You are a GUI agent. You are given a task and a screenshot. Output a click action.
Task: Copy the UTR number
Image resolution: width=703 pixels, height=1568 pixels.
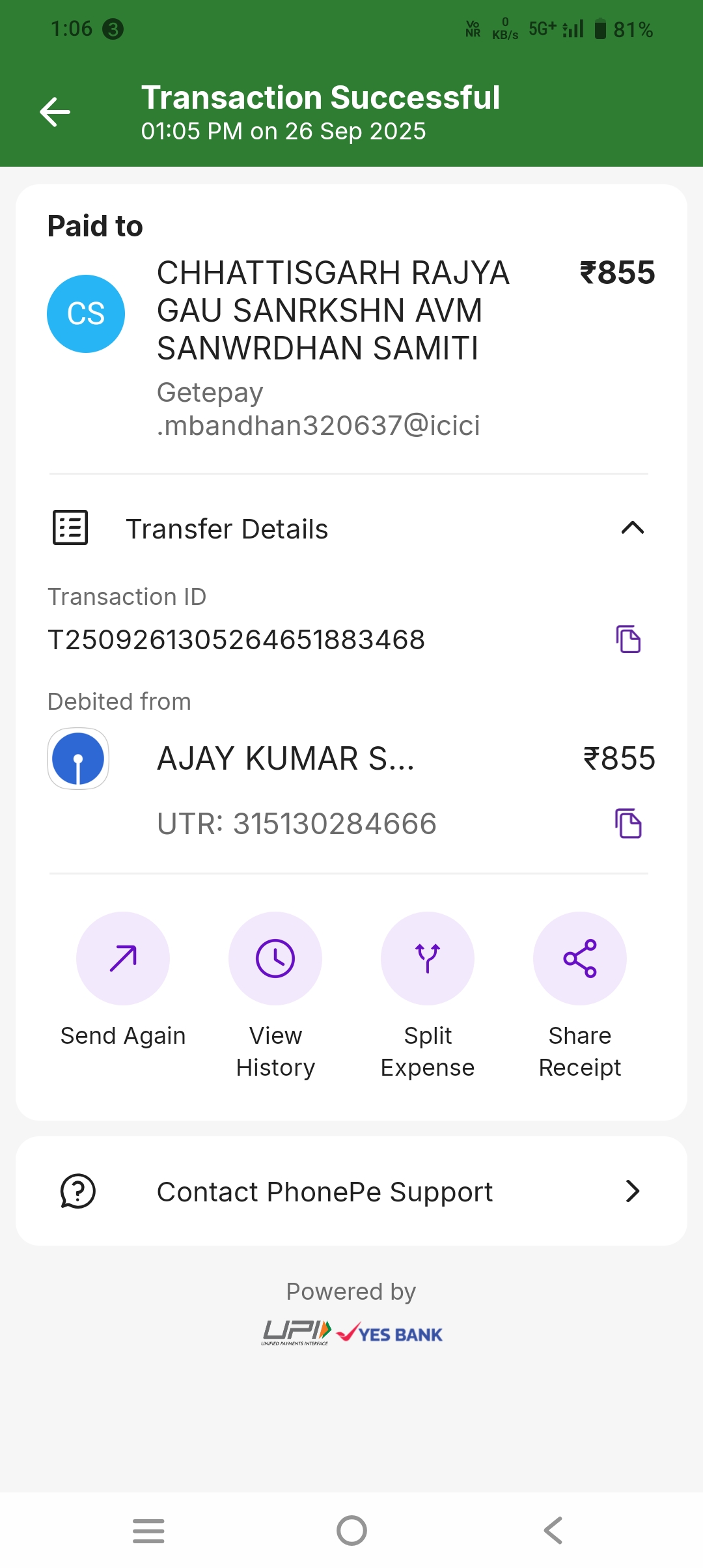(628, 824)
